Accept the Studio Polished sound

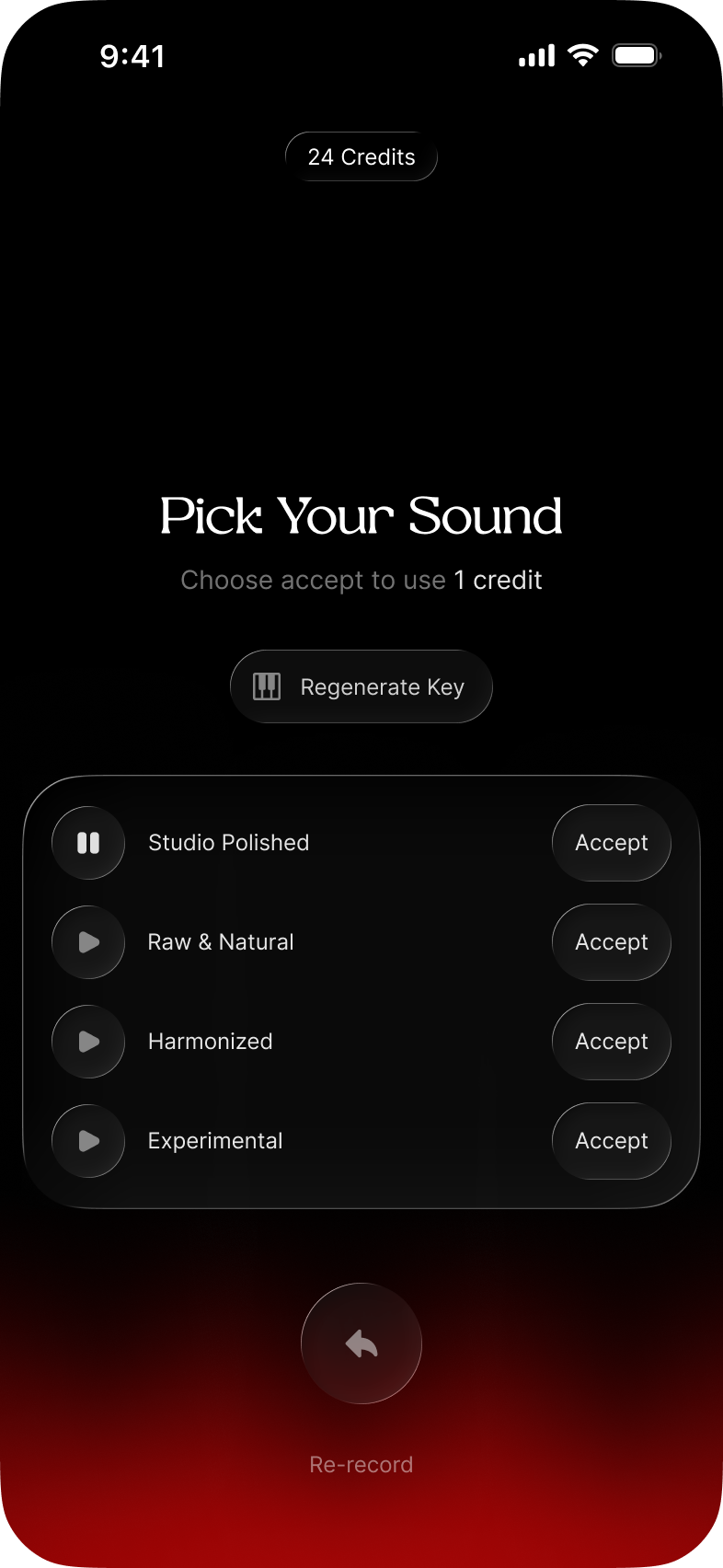click(x=611, y=843)
